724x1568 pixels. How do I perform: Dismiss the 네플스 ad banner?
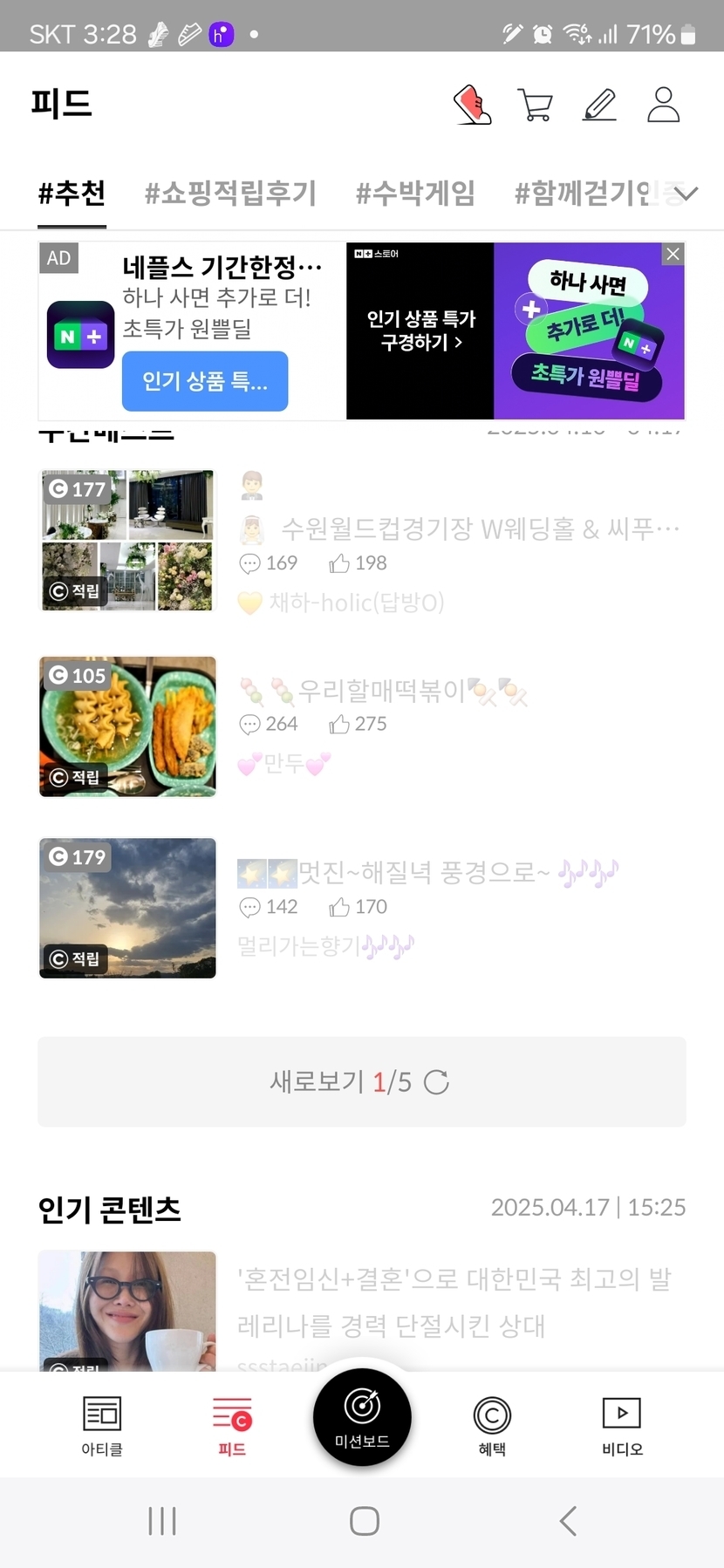pyautogui.click(x=673, y=254)
